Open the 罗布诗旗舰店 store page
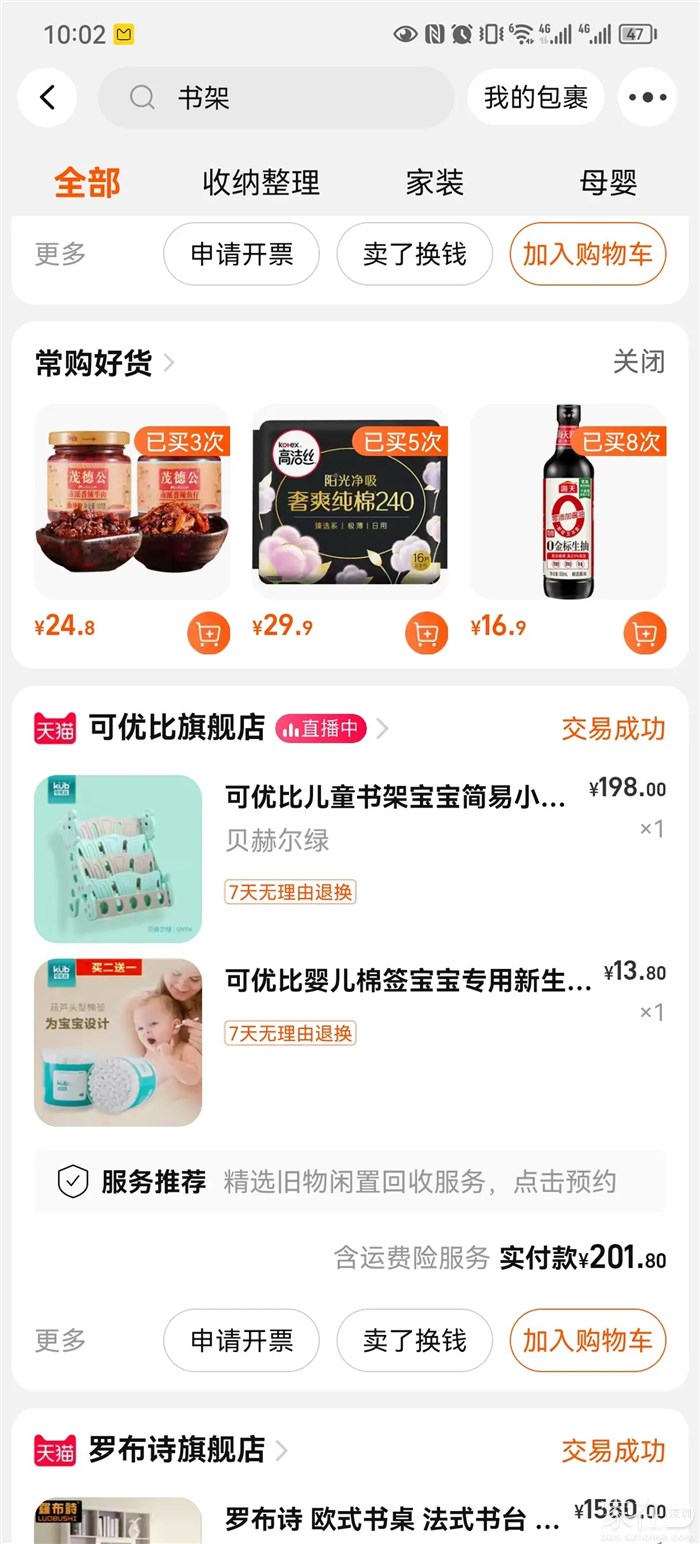This screenshot has width=700, height=1544. click(177, 1449)
